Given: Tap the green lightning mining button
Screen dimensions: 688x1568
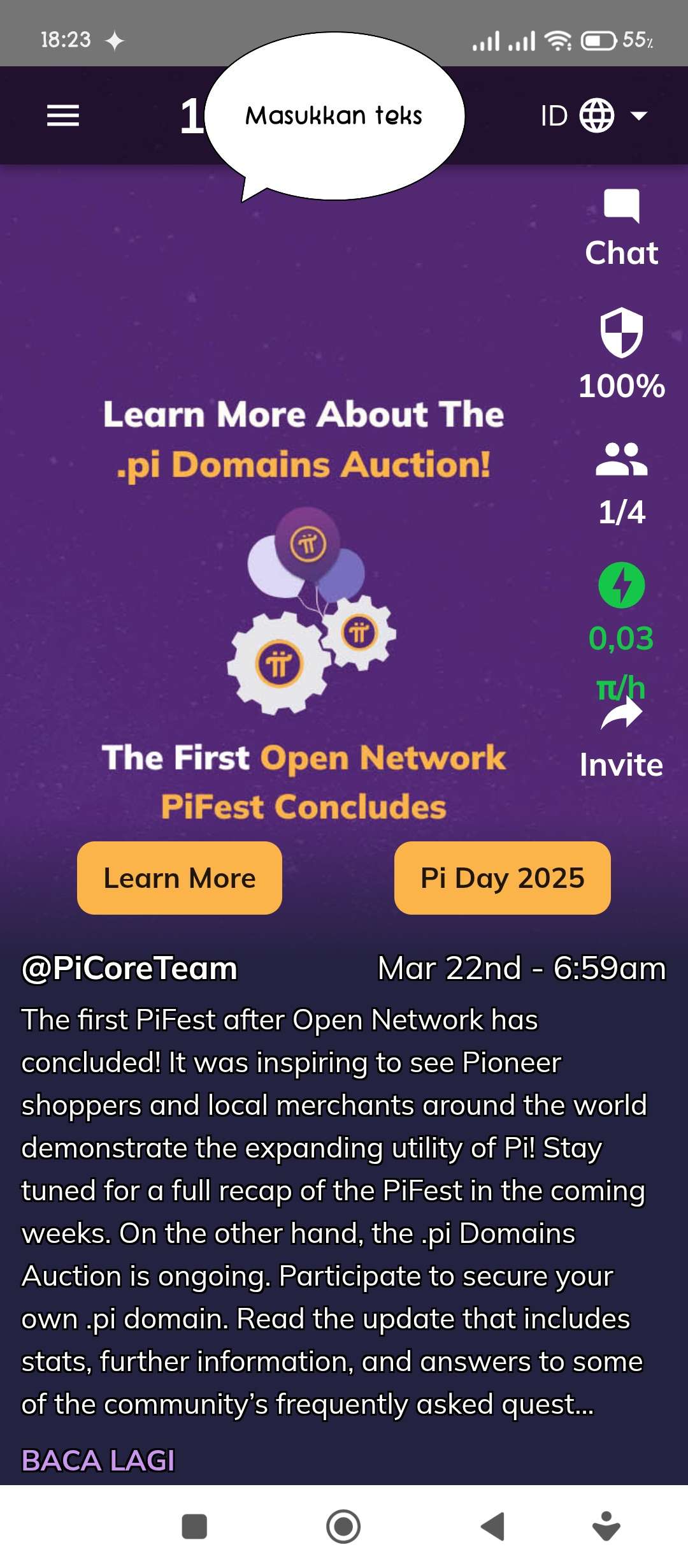Looking at the screenshot, I should (x=621, y=585).
